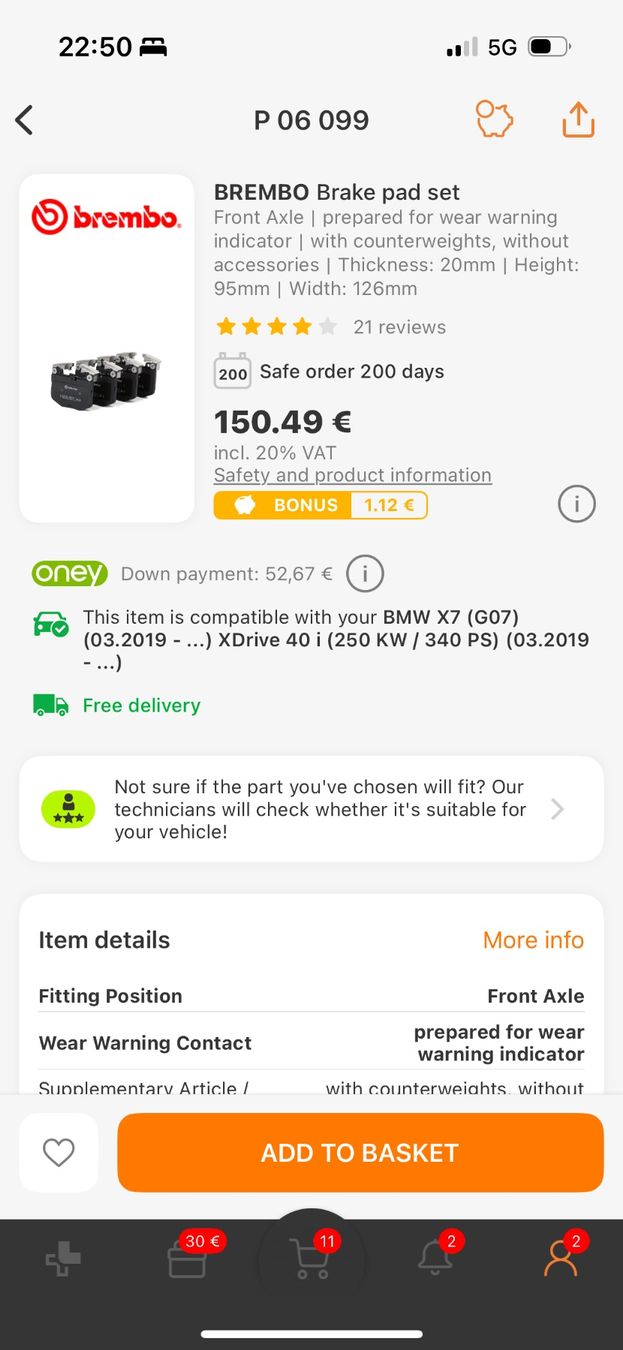Tap ADD TO BASKET
The image size is (623, 1350).
click(360, 1153)
